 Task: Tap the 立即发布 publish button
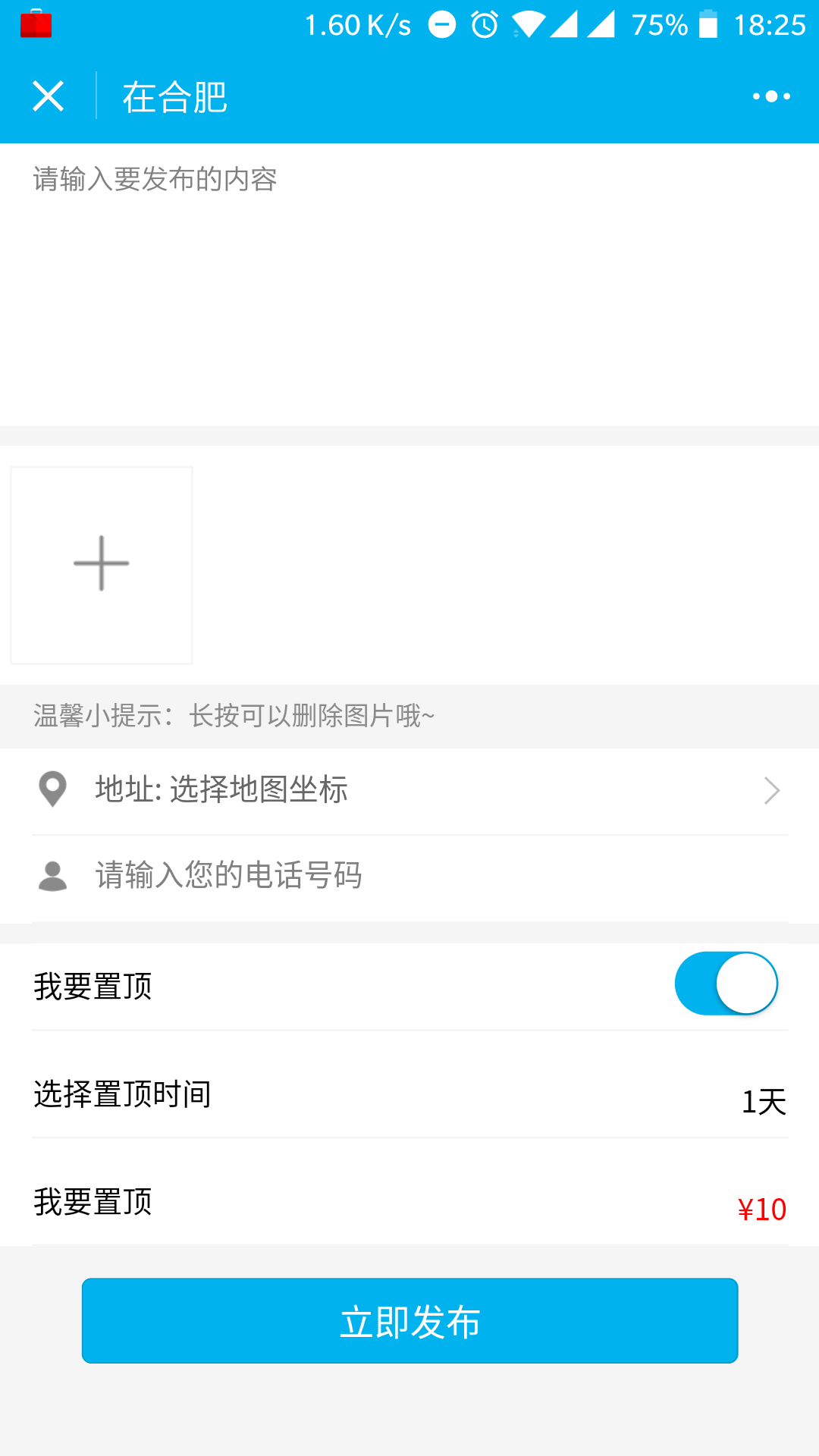point(409,1320)
